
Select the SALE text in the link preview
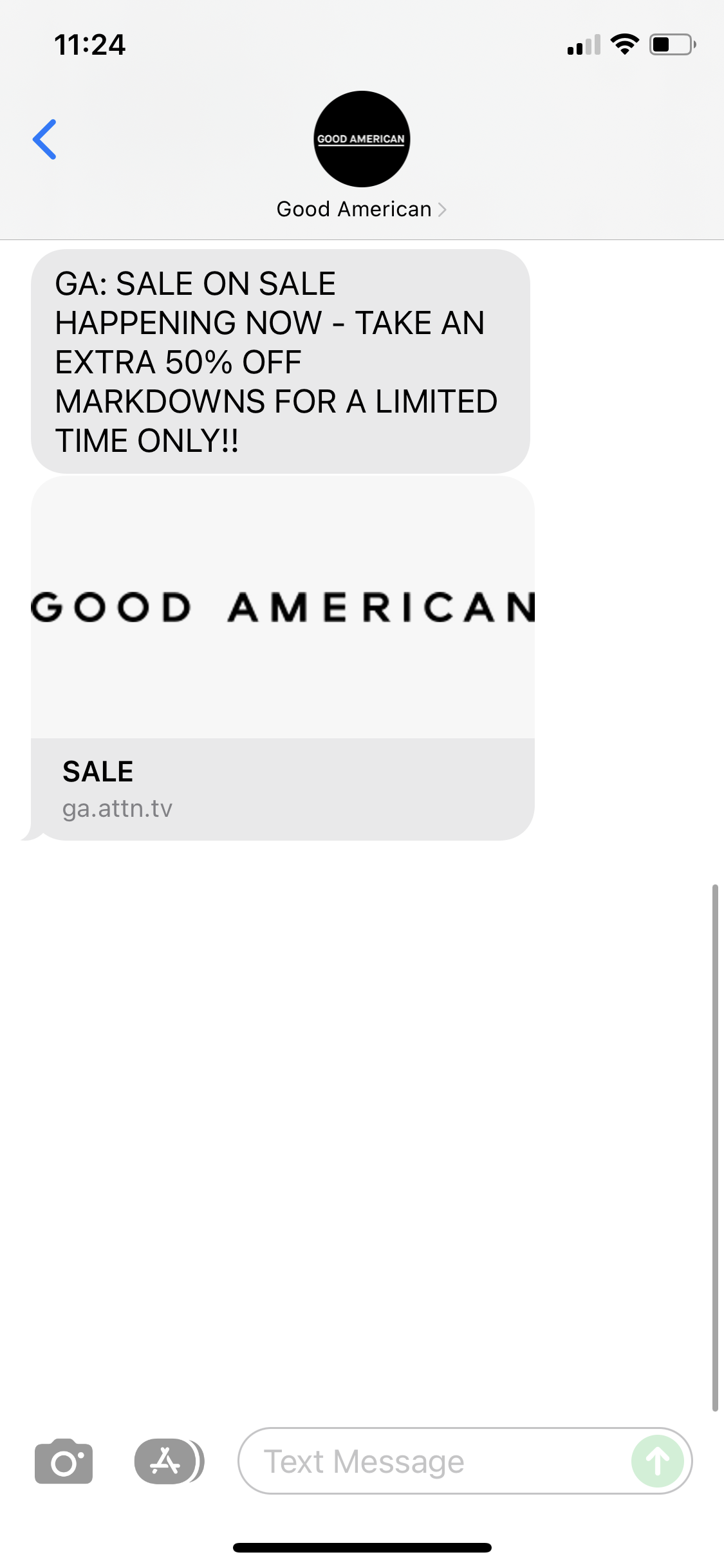click(x=97, y=770)
